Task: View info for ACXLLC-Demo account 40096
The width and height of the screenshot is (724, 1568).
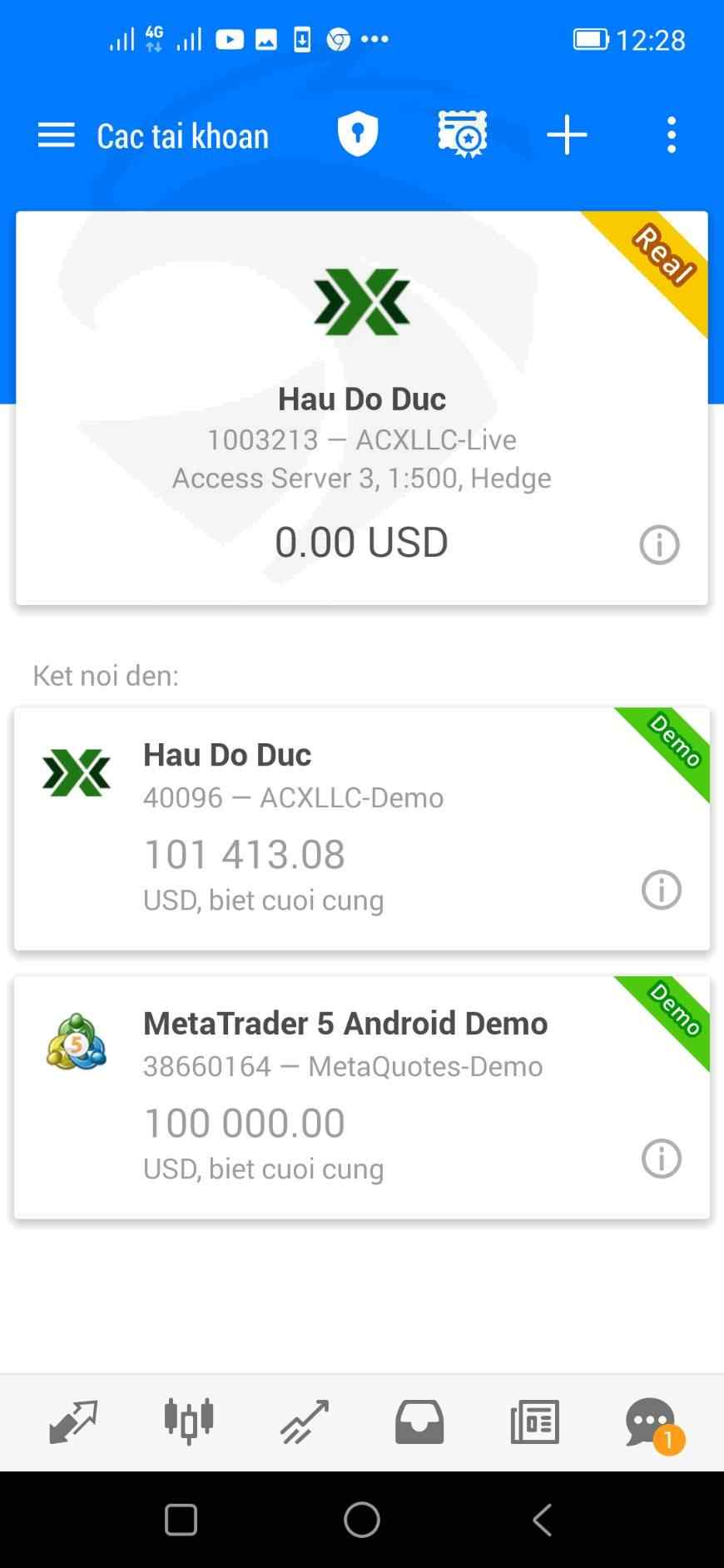Action: coord(661,890)
